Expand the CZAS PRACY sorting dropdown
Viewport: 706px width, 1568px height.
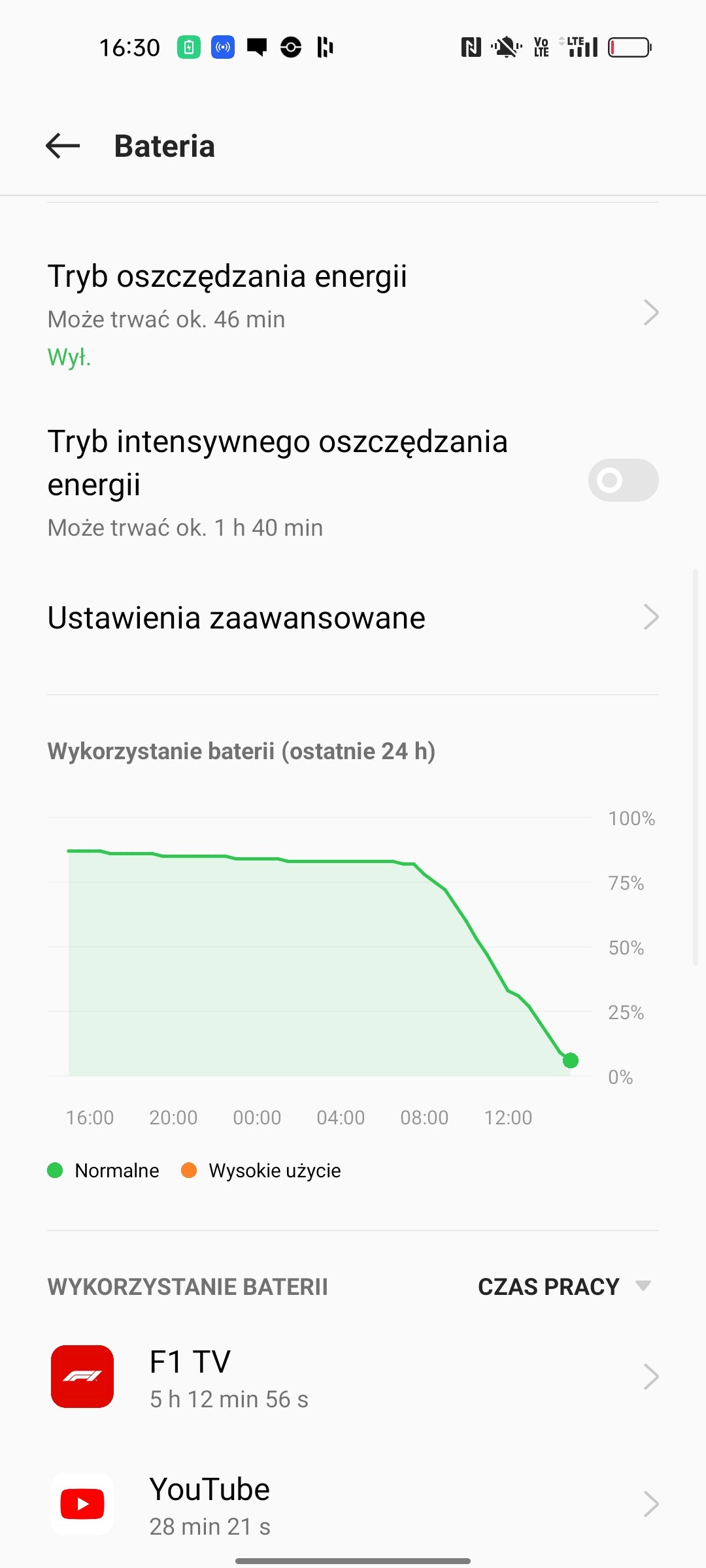565,1286
